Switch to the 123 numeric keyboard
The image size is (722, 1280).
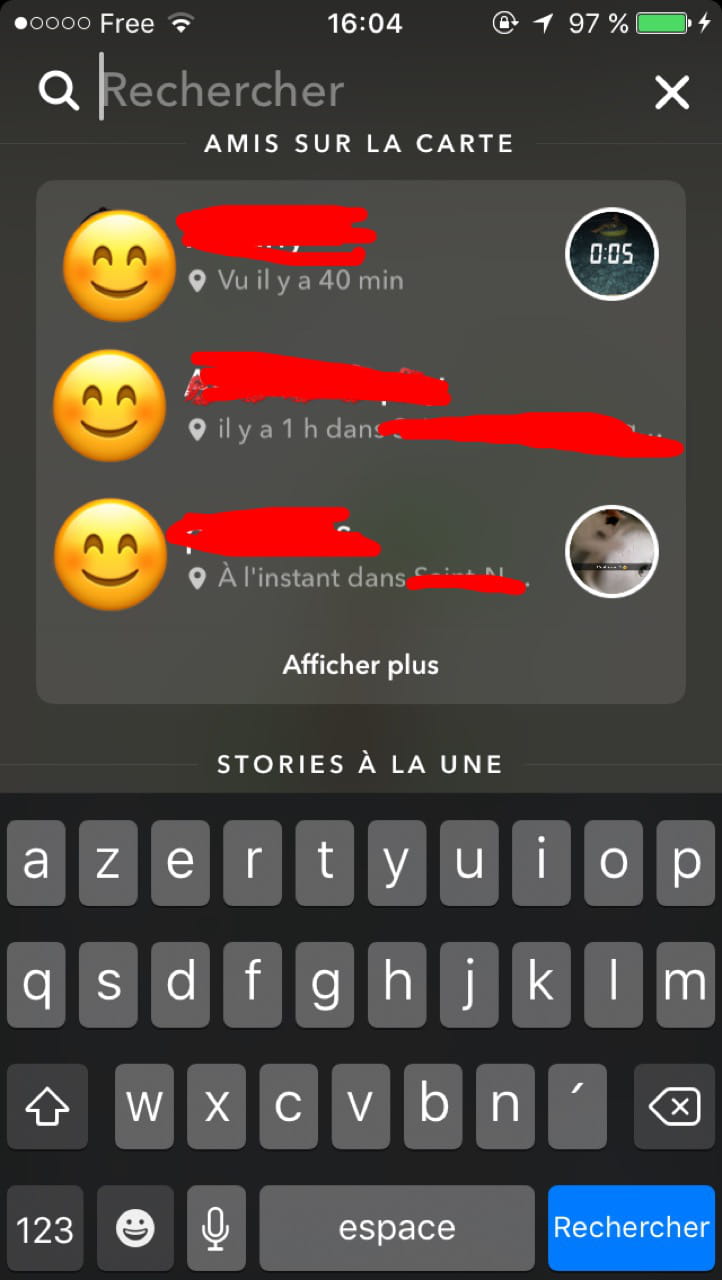click(46, 1227)
